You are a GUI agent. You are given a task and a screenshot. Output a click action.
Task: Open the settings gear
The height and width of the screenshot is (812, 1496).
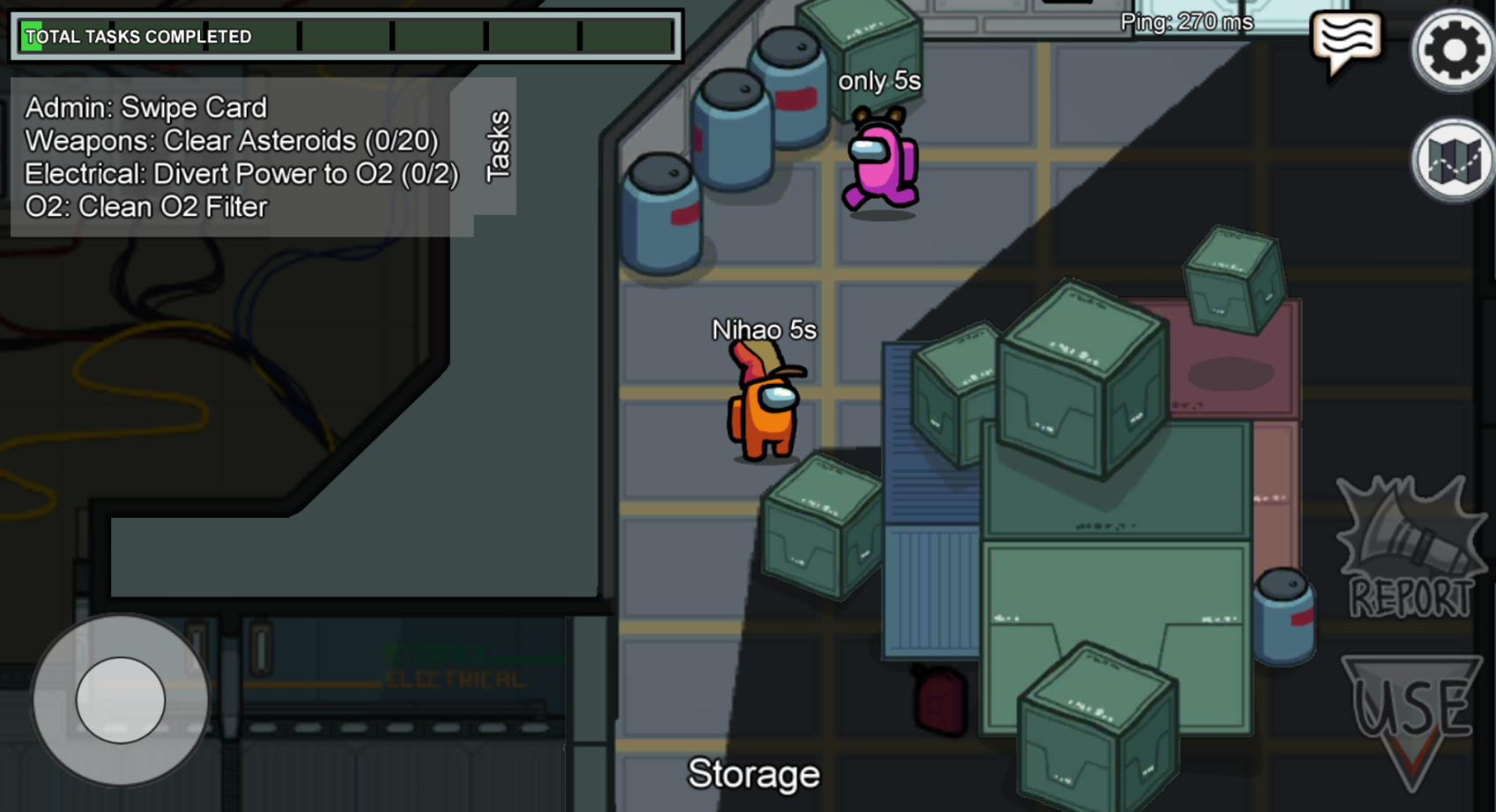click(x=1453, y=50)
